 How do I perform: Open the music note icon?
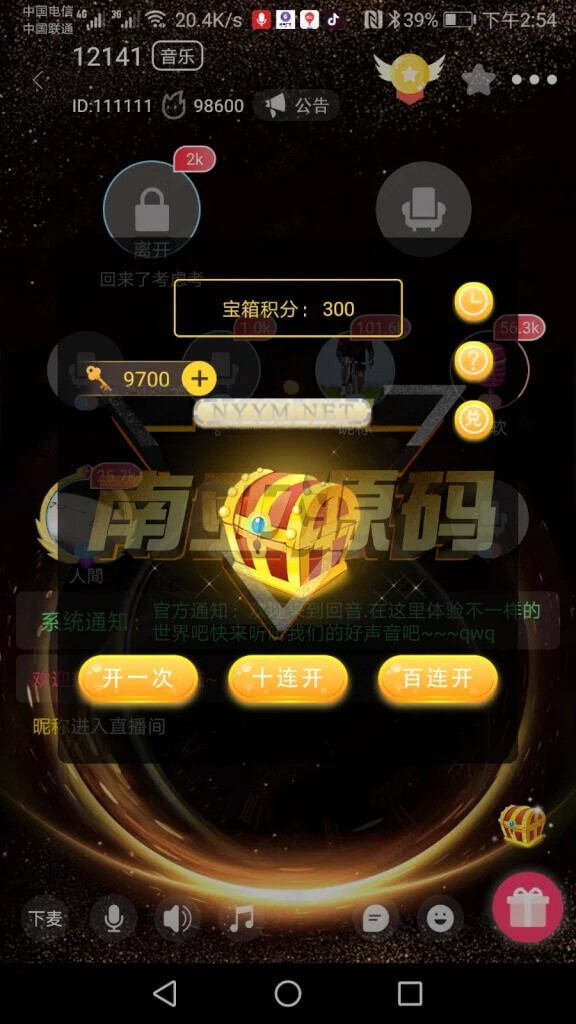pyautogui.click(x=242, y=918)
